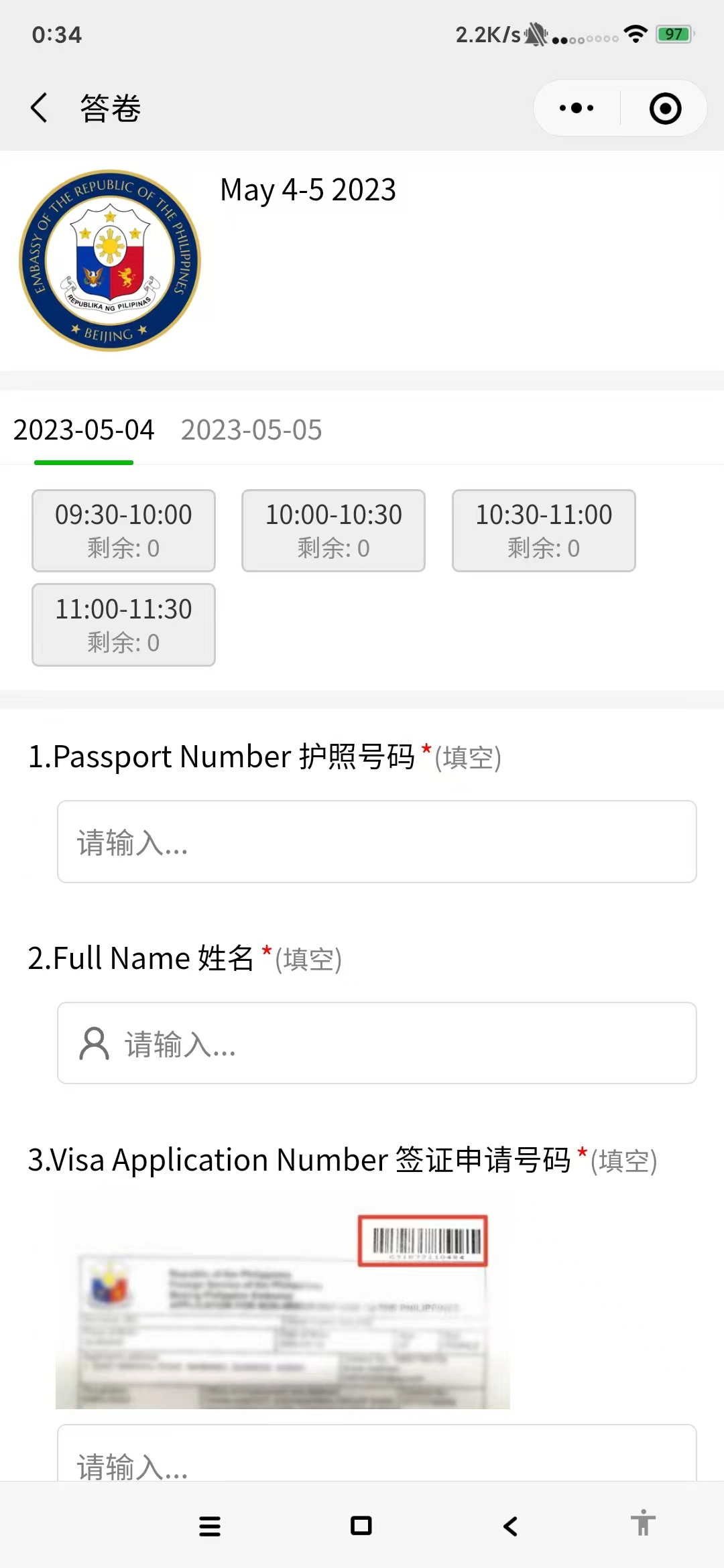The image size is (724, 1568).
Task: Select the 2023-05-04 date tab
Action: point(84,430)
